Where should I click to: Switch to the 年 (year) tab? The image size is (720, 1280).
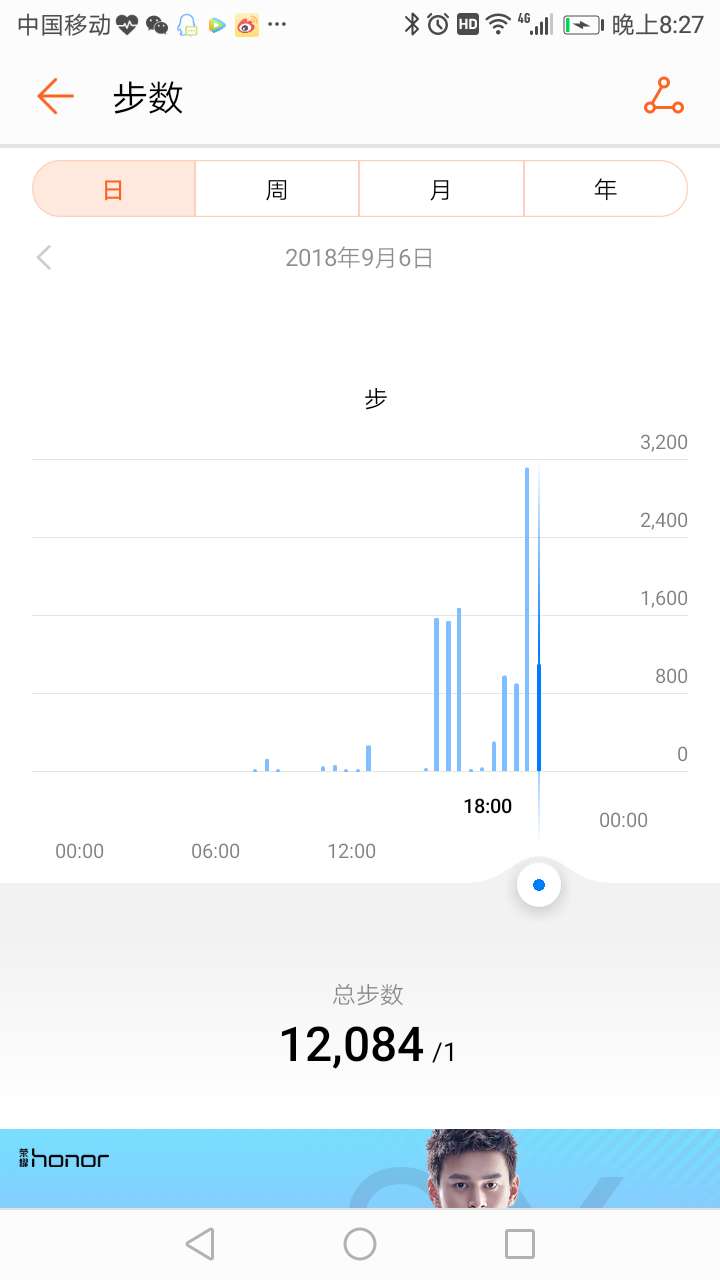[x=606, y=189]
